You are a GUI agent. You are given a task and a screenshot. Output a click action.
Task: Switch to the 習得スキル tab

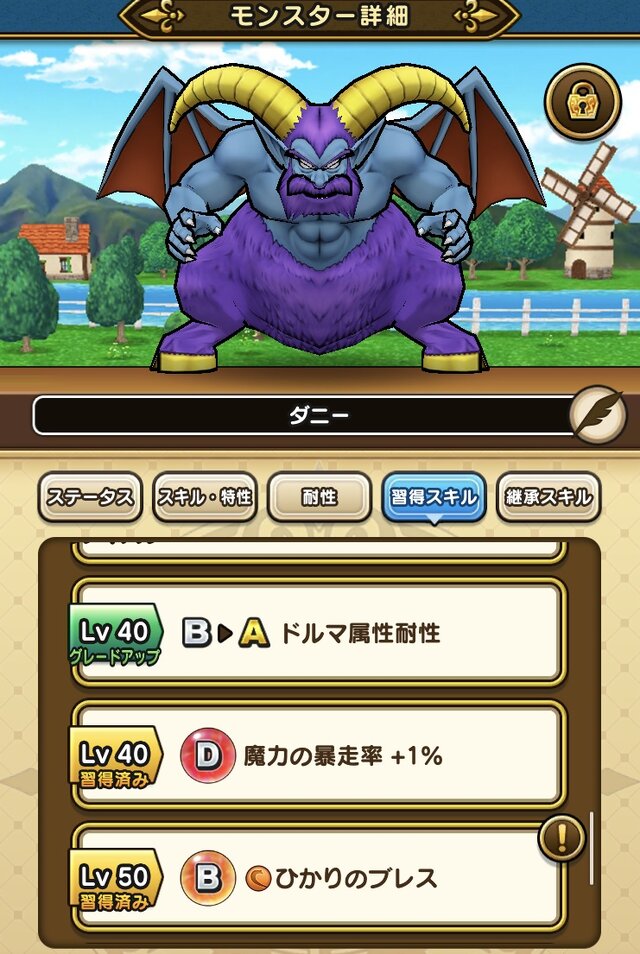point(434,497)
